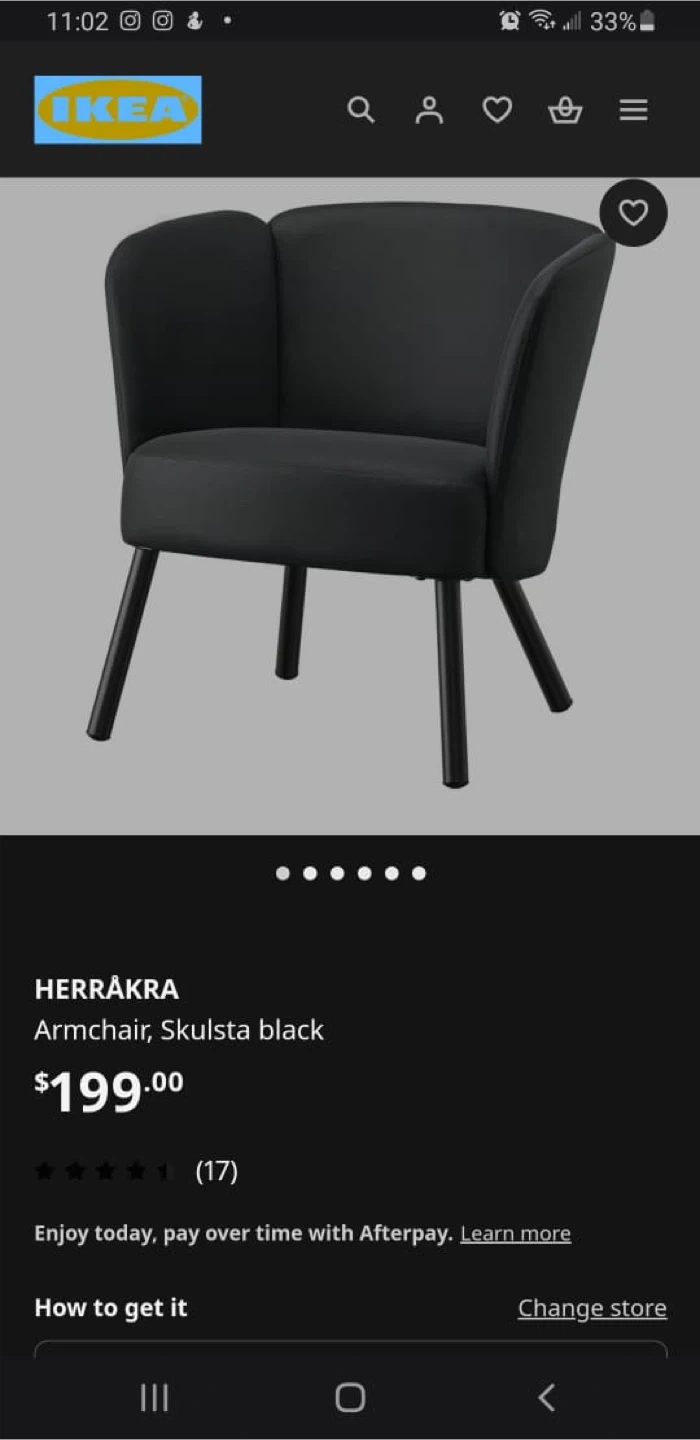This screenshot has height=1440, width=700.
Task: Open the wishlist heart in header
Action: point(497,110)
